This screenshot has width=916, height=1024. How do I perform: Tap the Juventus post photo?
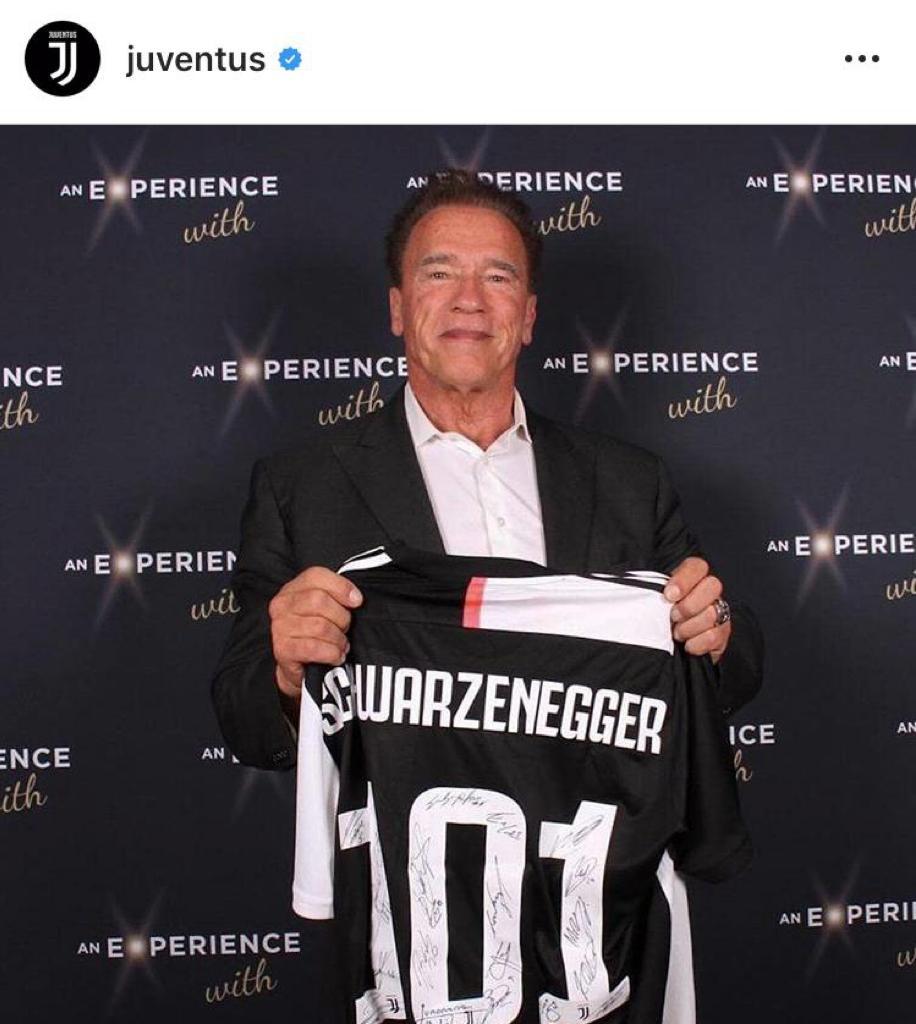pos(458,574)
